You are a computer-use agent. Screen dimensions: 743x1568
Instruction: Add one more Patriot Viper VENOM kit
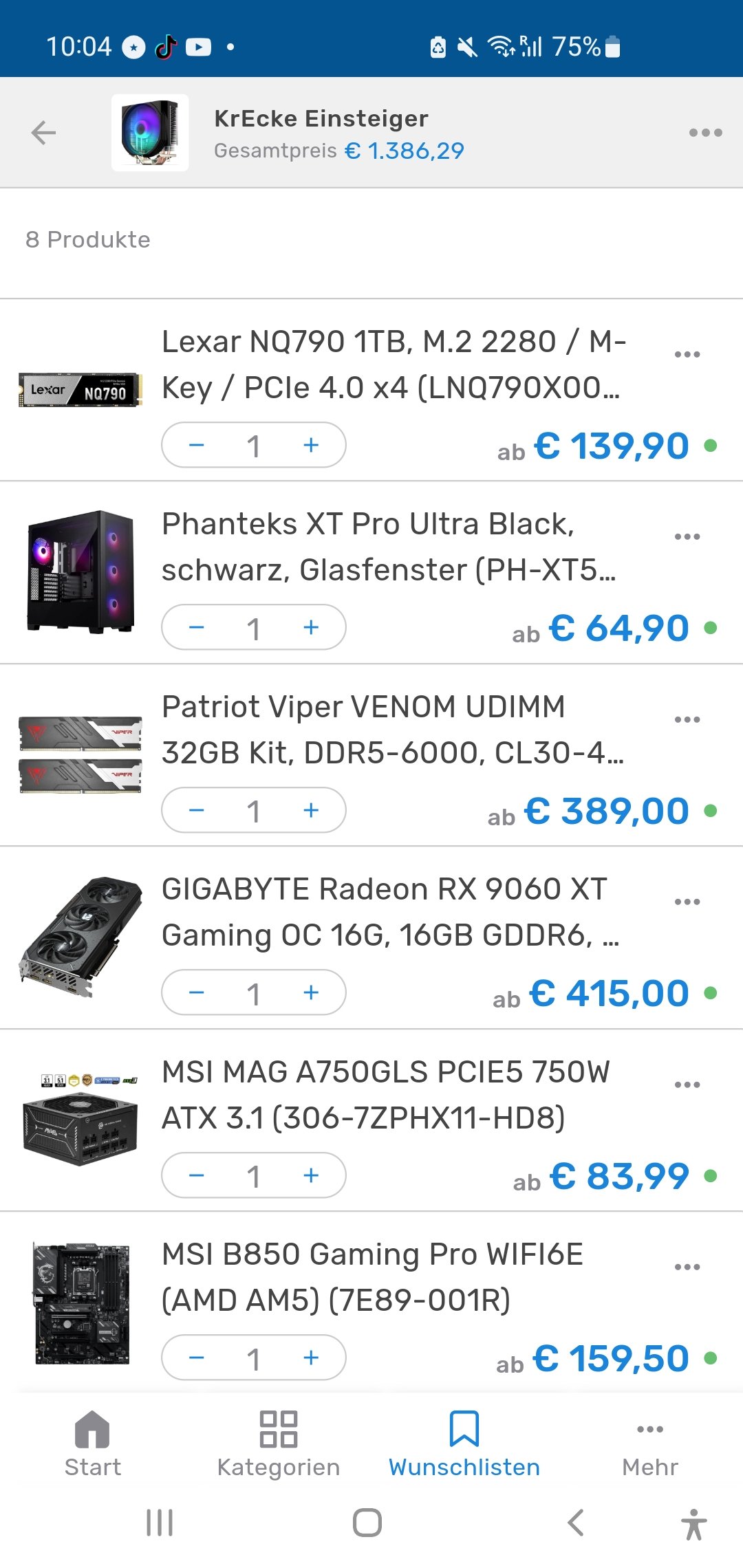[x=311, y=810]
